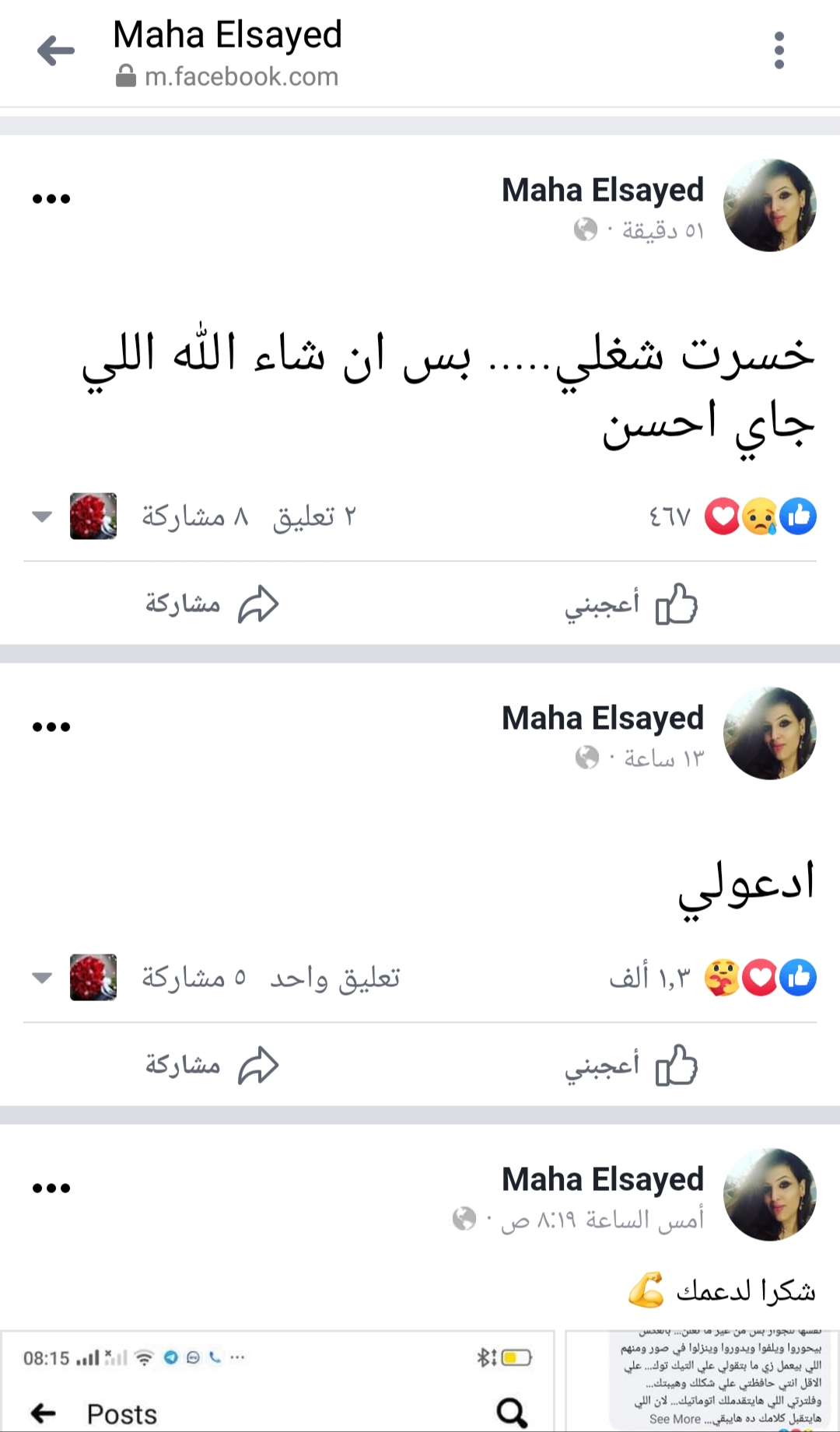Screen dimensions: 840x1432
Task: Open the browser overflow menu
Action: (x=779, y=51)
